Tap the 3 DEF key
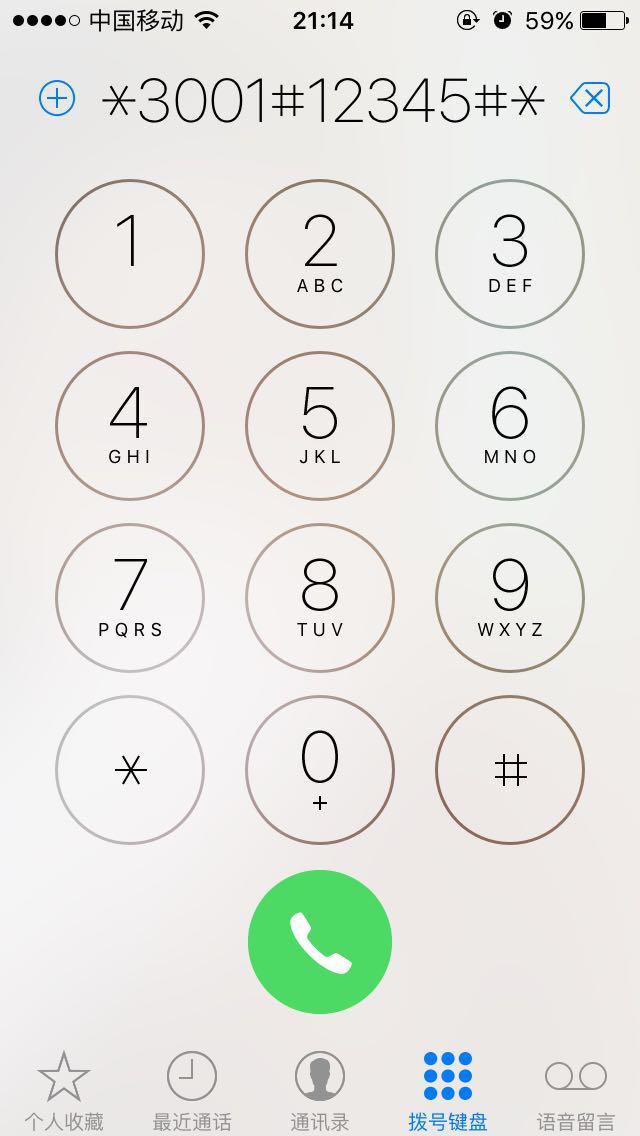 [x=510, y=254]
